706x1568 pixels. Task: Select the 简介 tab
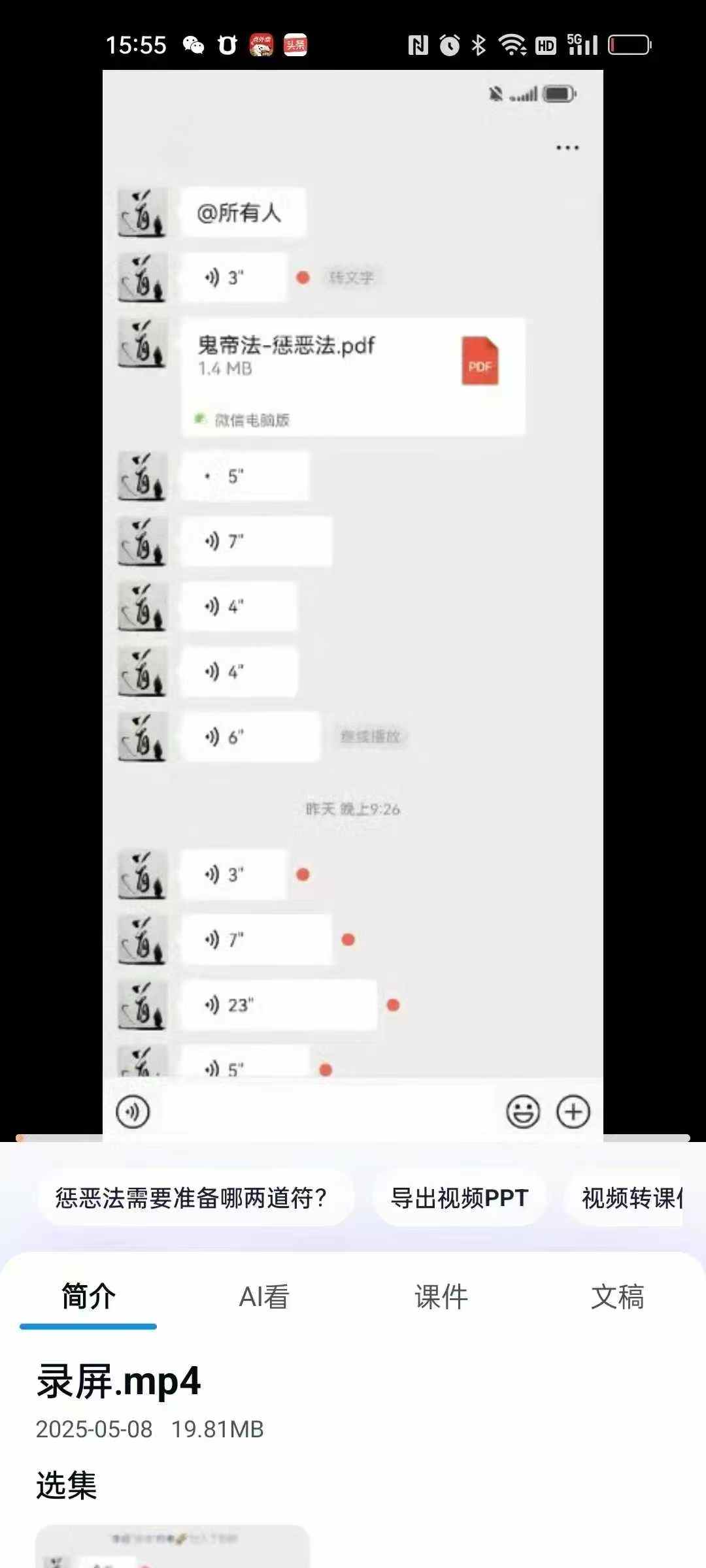88,1297
